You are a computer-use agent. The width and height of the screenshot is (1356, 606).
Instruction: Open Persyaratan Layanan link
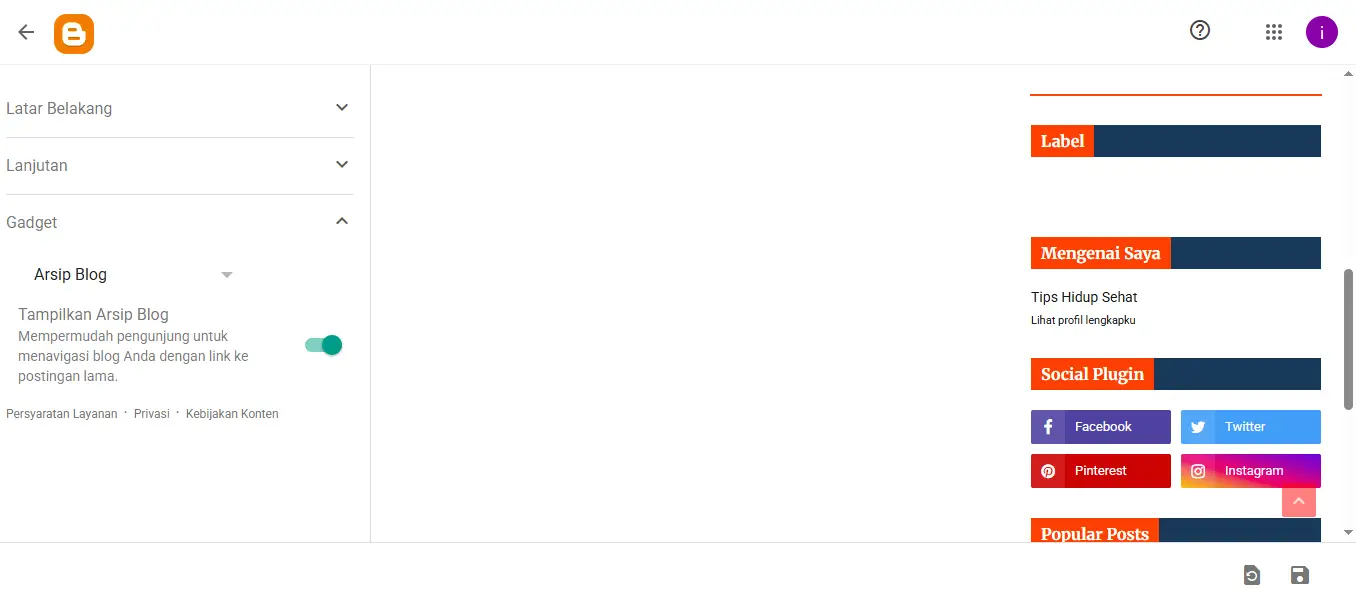point(61,414)
